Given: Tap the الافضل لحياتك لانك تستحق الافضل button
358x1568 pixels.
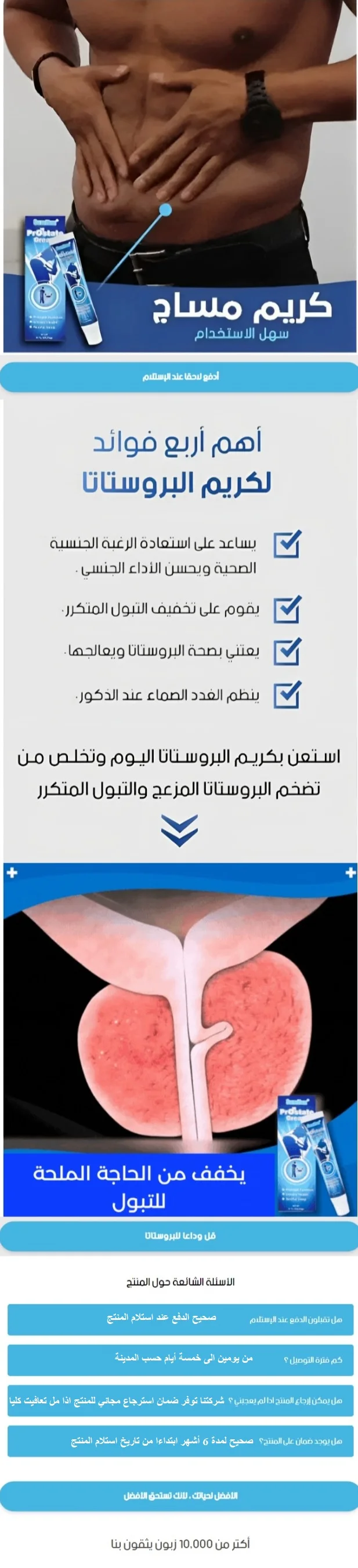Looking at the screenshot, I should tap(179, 1495).
